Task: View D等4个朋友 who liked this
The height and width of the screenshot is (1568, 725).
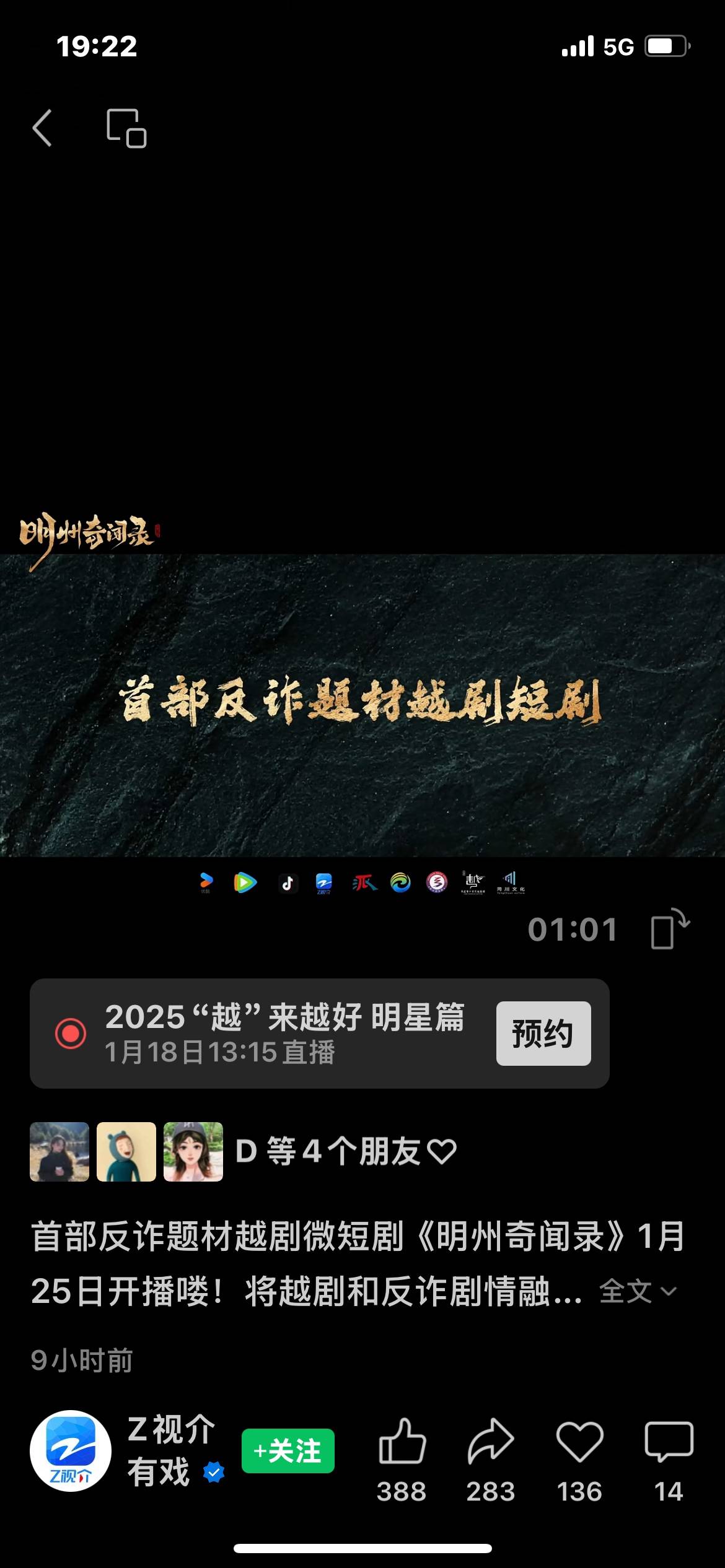Action: pyautogui.click(x=345, y=1152)
